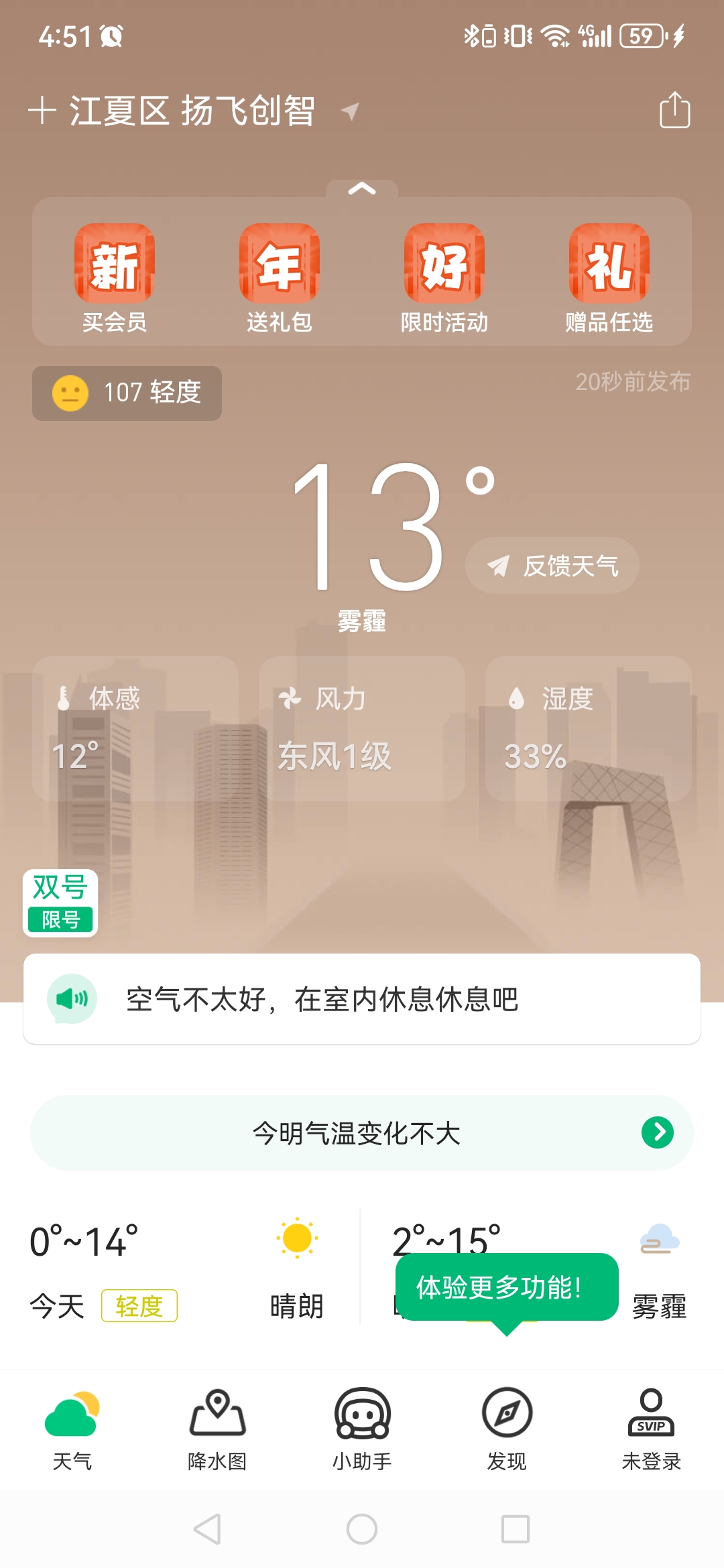Switch to the 发现 tab
Screen dimensions: 724x1568
click(507, 1429)
